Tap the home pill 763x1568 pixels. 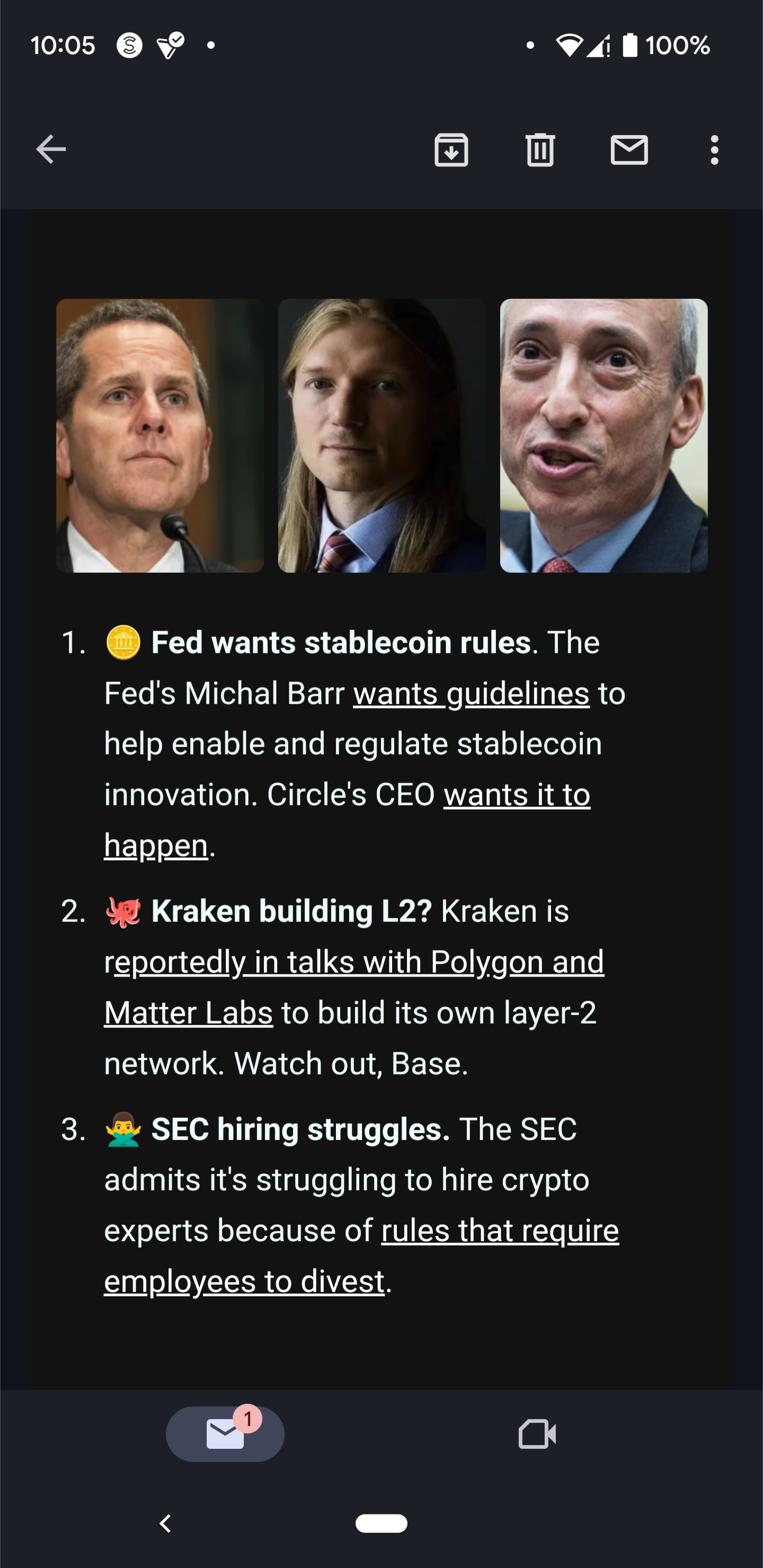coord(381,1523)
